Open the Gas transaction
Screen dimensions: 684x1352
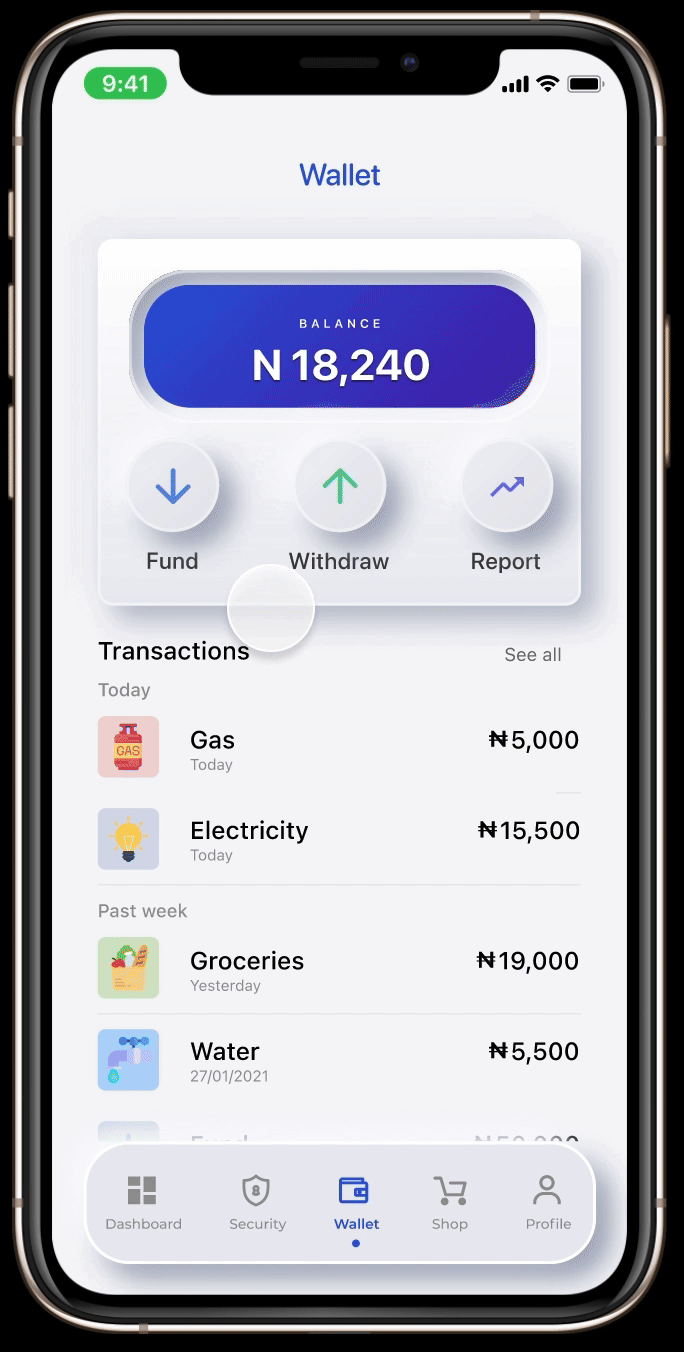tap(338, 748)
